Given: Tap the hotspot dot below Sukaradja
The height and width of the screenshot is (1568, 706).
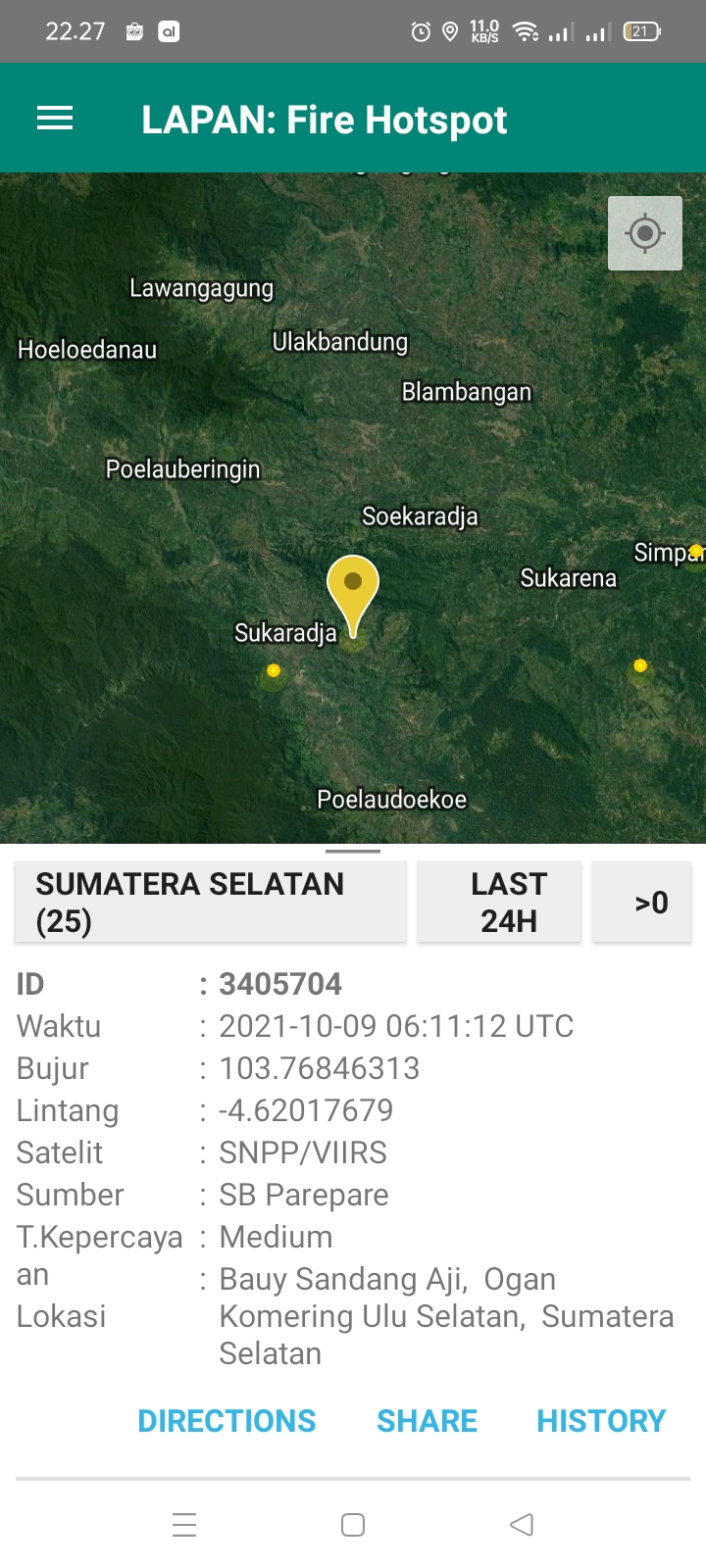Looking at the screenshot, I should pos(274,671).
